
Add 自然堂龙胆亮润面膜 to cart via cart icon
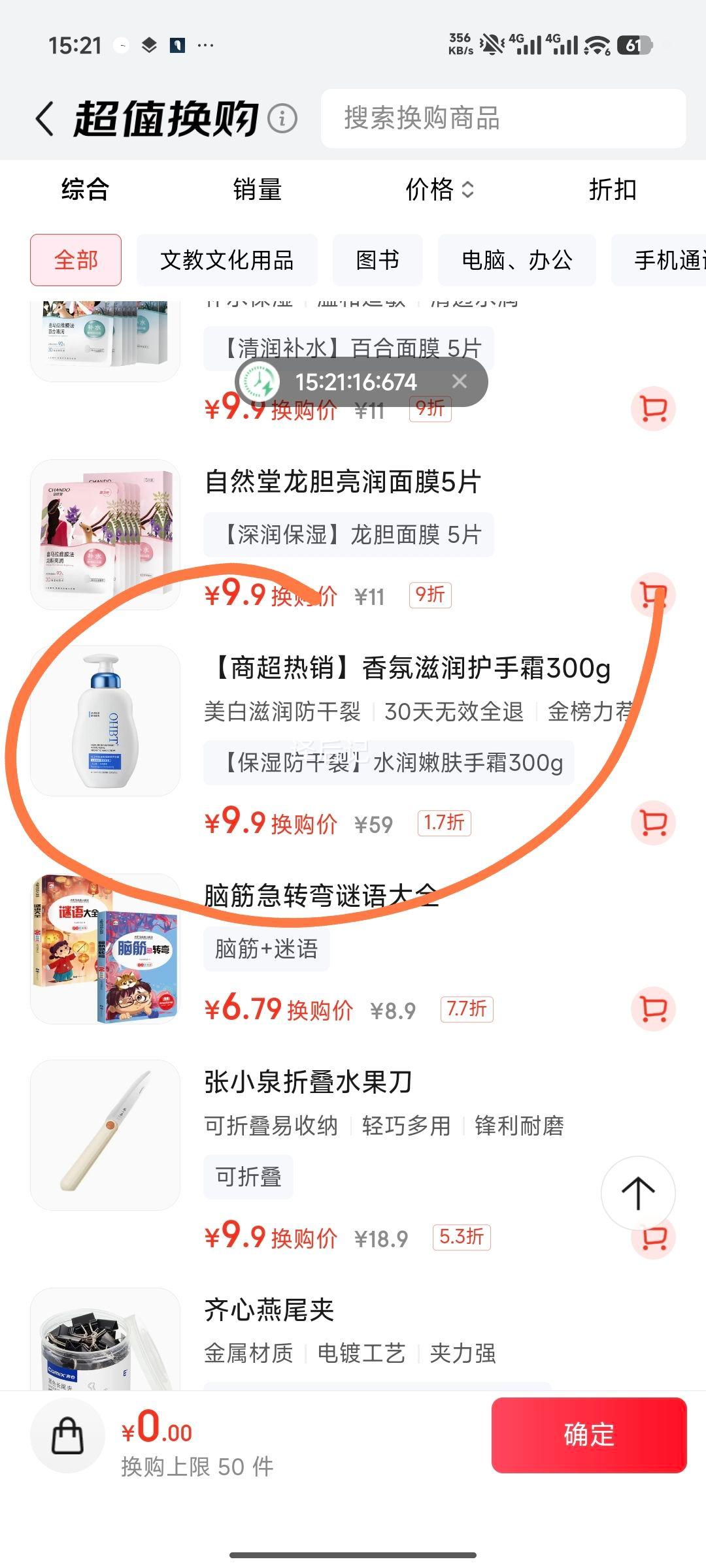coord(653,593)
